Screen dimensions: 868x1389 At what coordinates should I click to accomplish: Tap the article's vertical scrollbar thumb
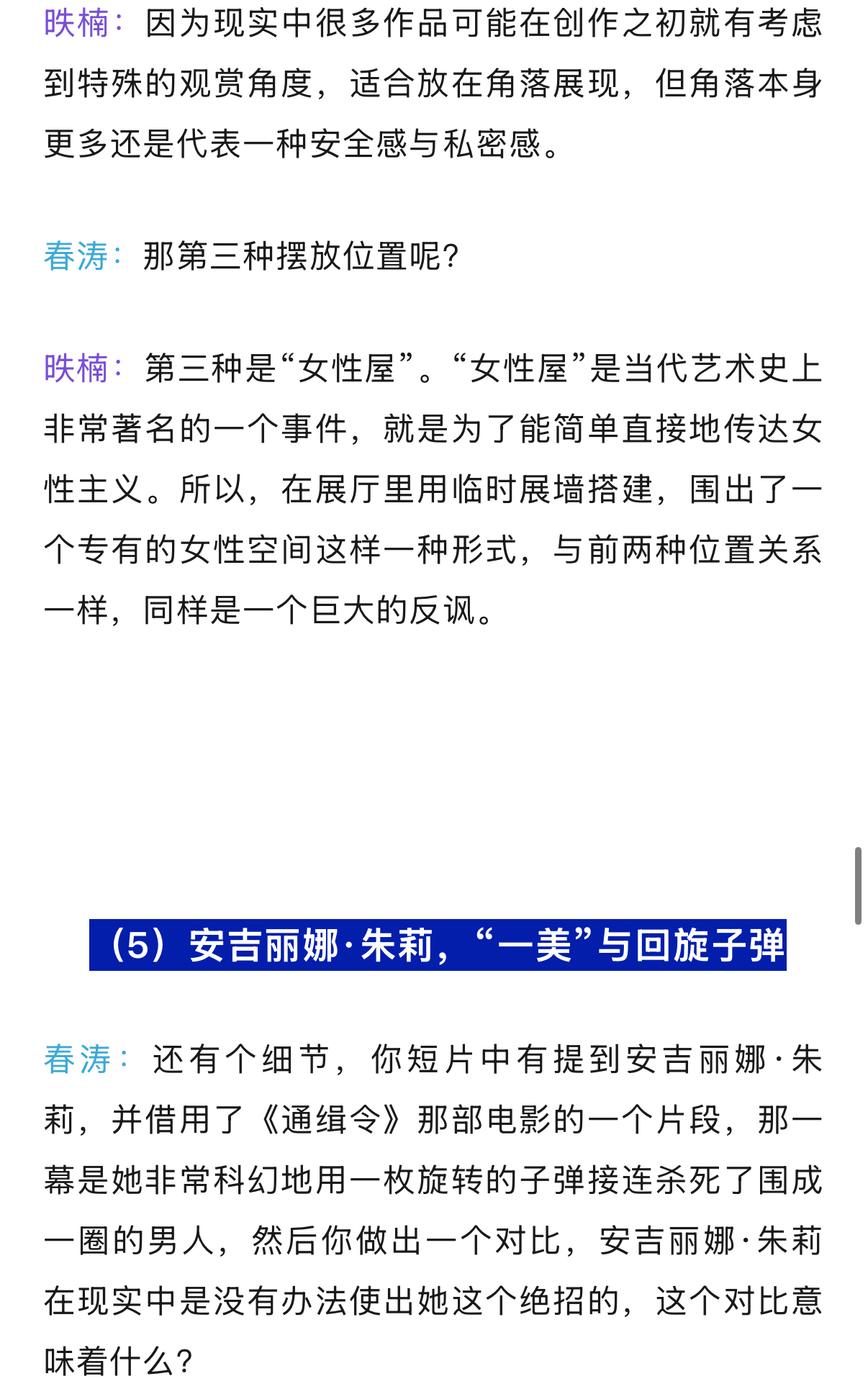coord(858,885)
